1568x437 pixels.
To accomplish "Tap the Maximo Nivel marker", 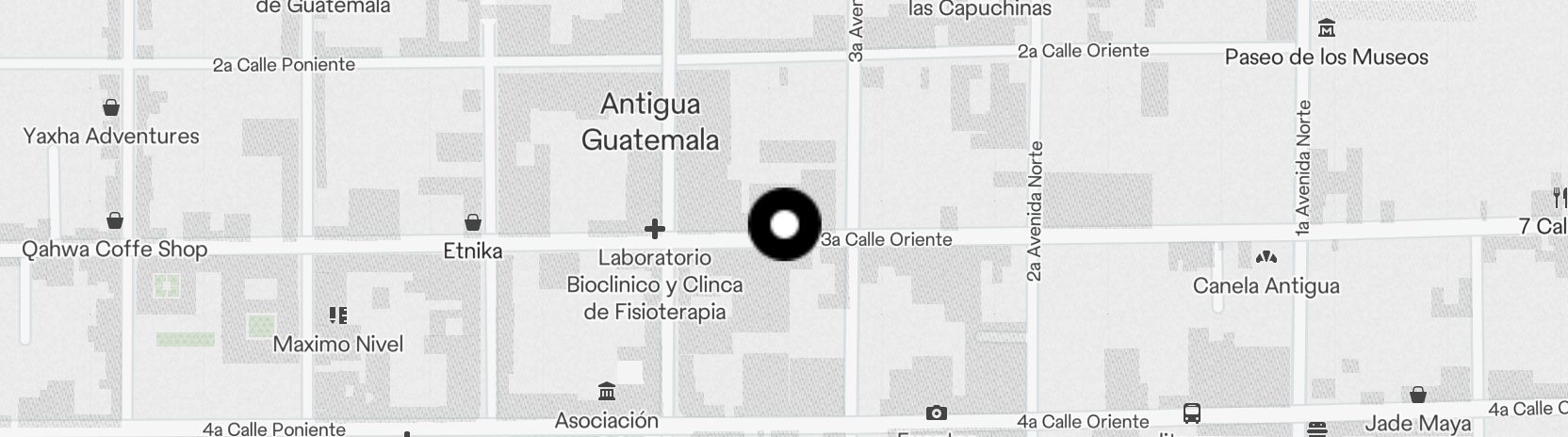I will tap(338, 316).
